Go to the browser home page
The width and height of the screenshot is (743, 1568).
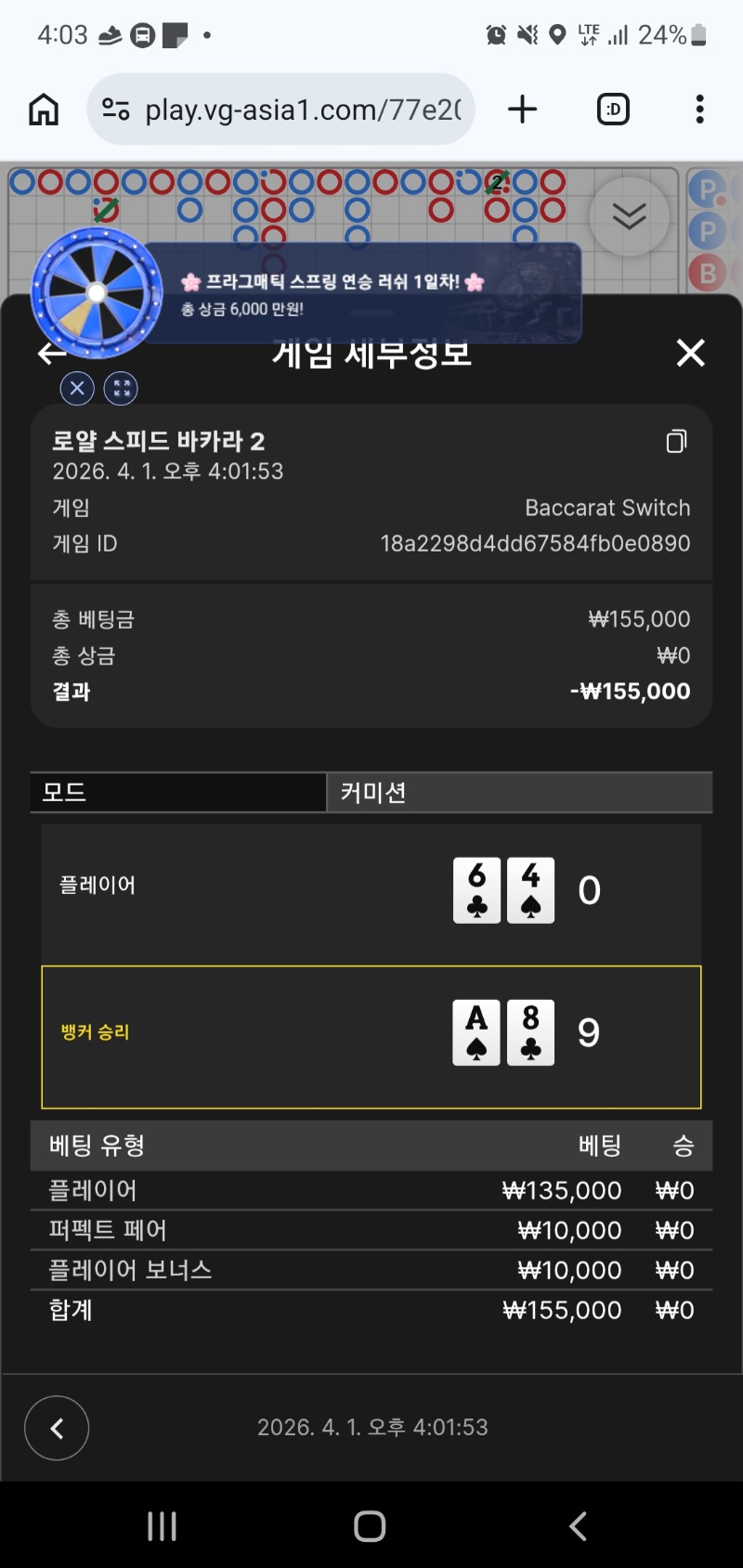[x=44, y=110]
